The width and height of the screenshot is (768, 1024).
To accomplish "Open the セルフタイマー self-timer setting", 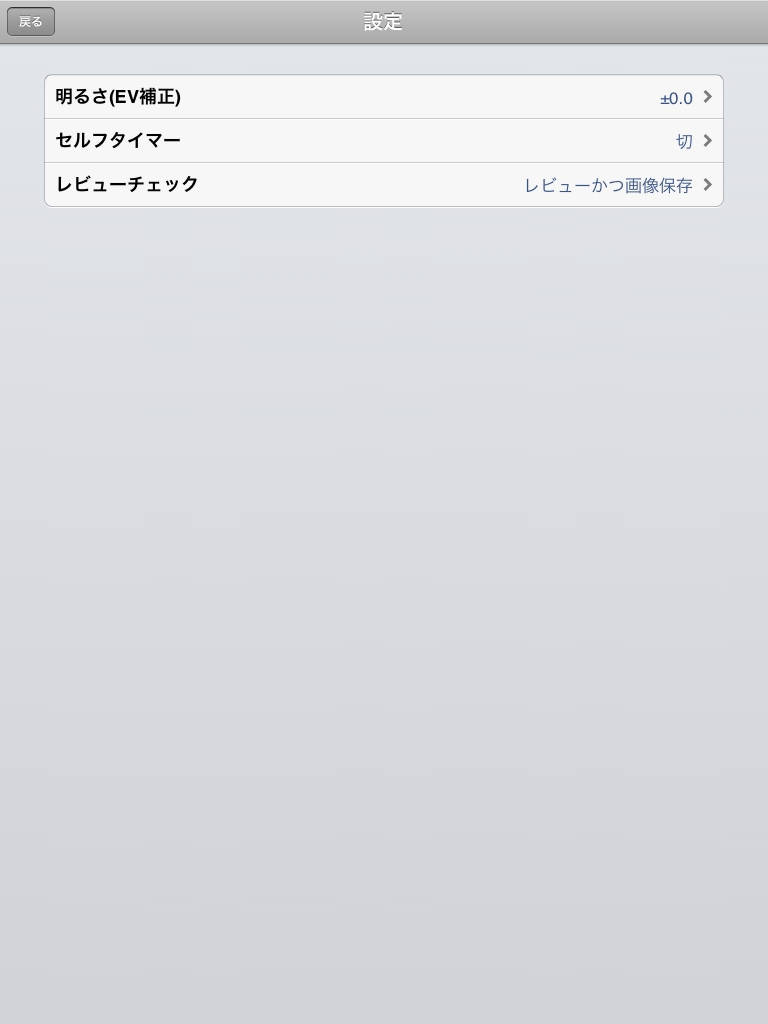I will [383, 141].
